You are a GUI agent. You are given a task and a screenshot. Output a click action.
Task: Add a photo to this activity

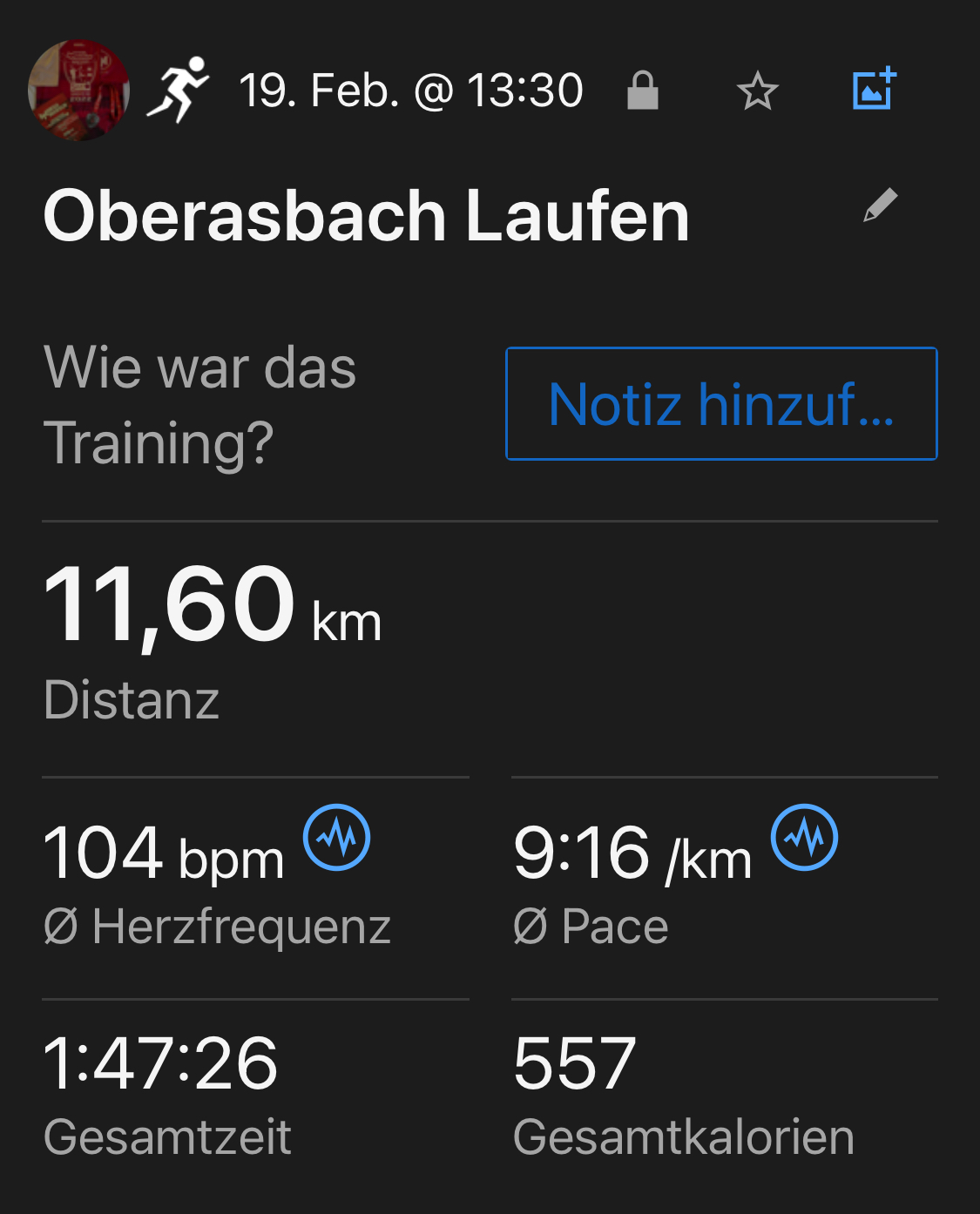pos(874,89)
